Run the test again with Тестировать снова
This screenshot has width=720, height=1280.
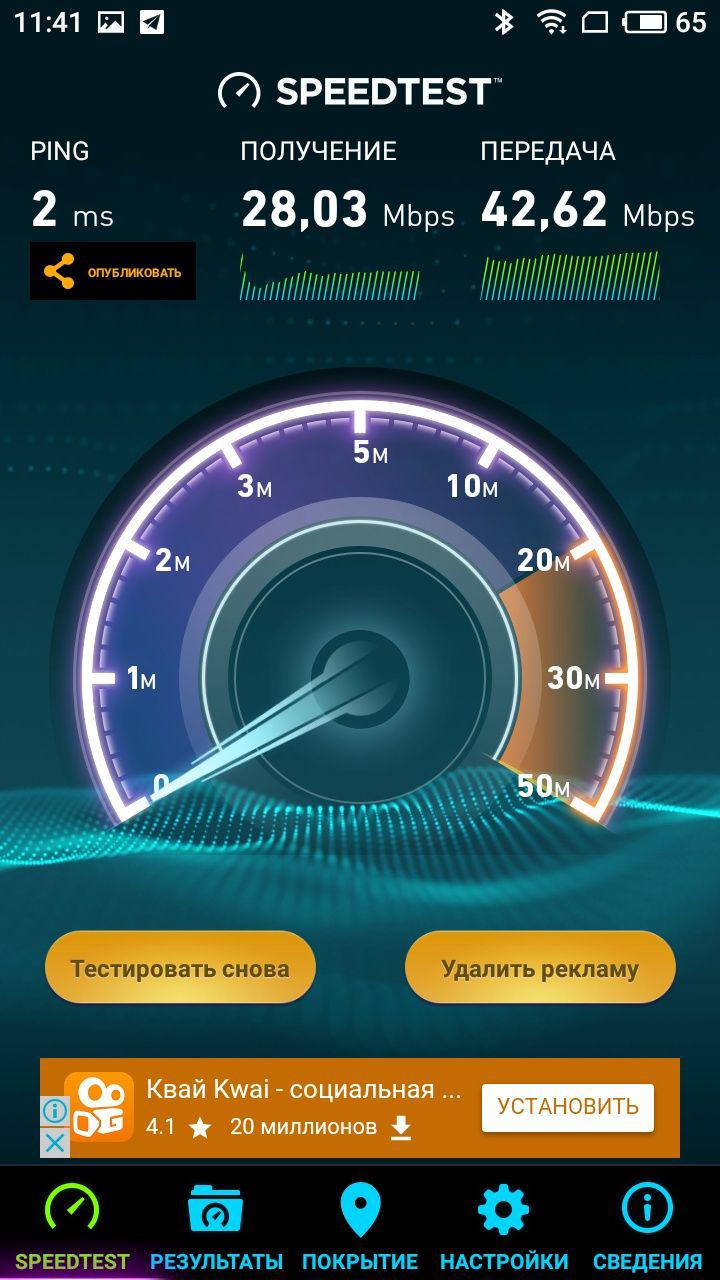click(180, 967)
